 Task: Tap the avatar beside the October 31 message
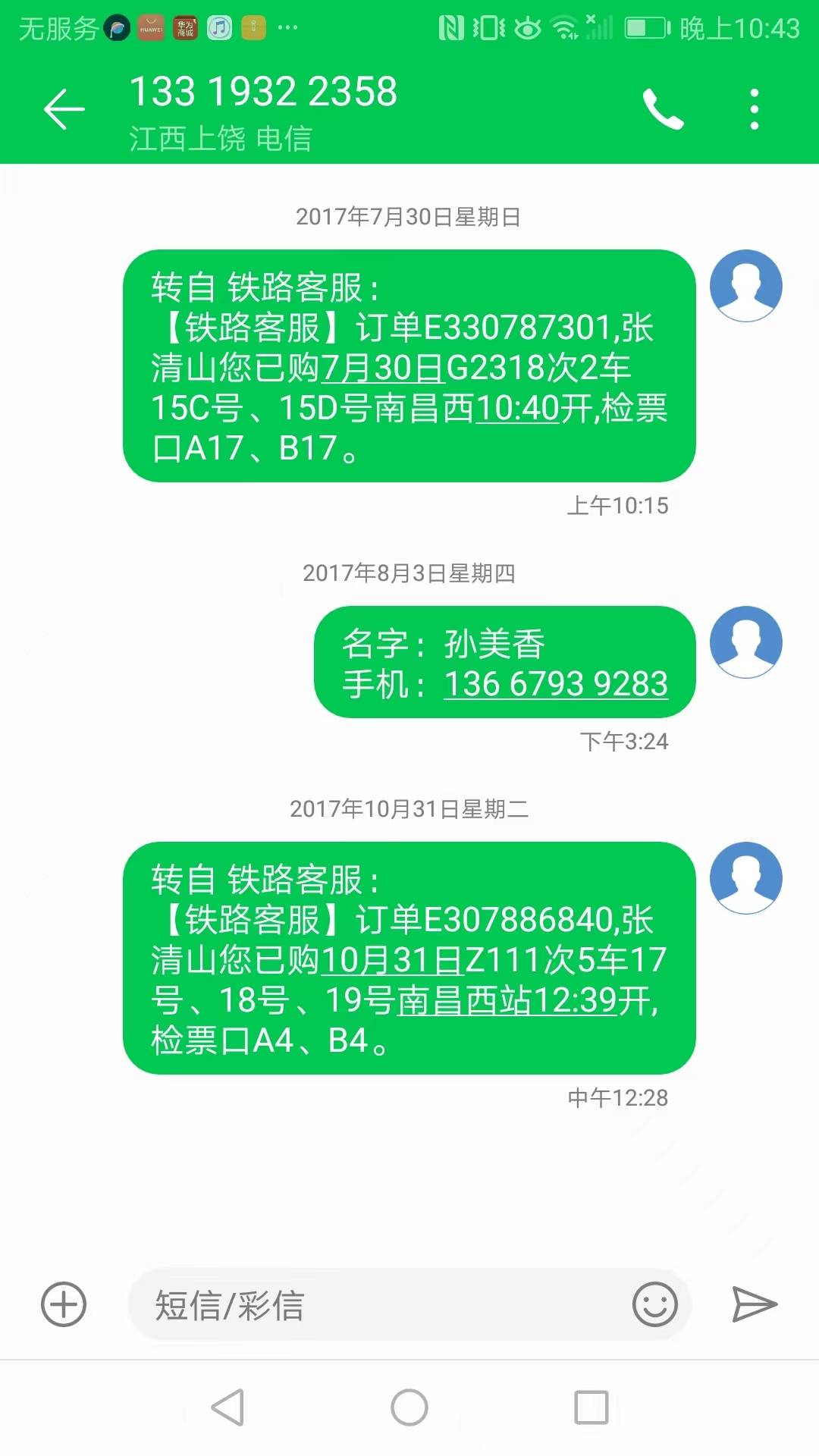click(745, 877)
